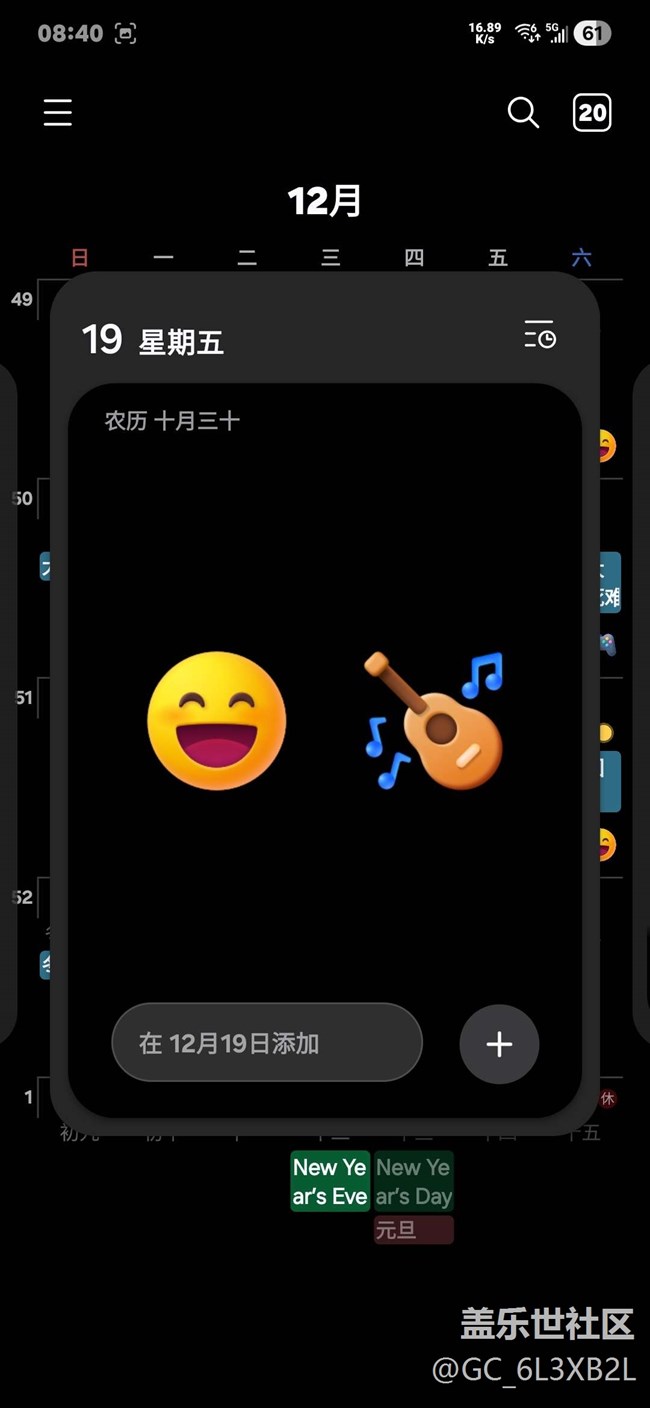Open the 元旦 holiday entry

click(x=413, y=1230)
